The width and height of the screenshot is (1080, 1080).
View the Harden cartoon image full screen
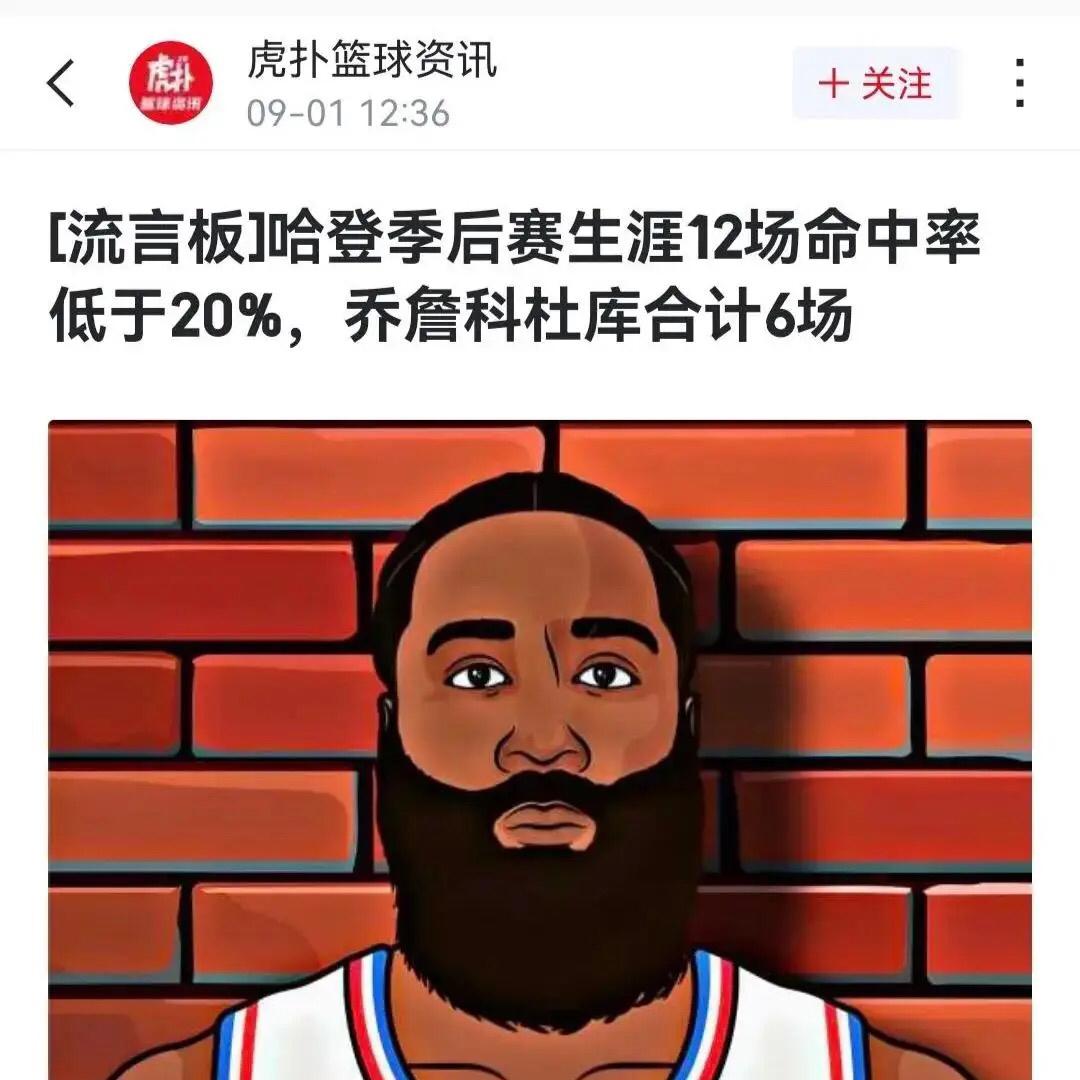click(x=540, y=750)
